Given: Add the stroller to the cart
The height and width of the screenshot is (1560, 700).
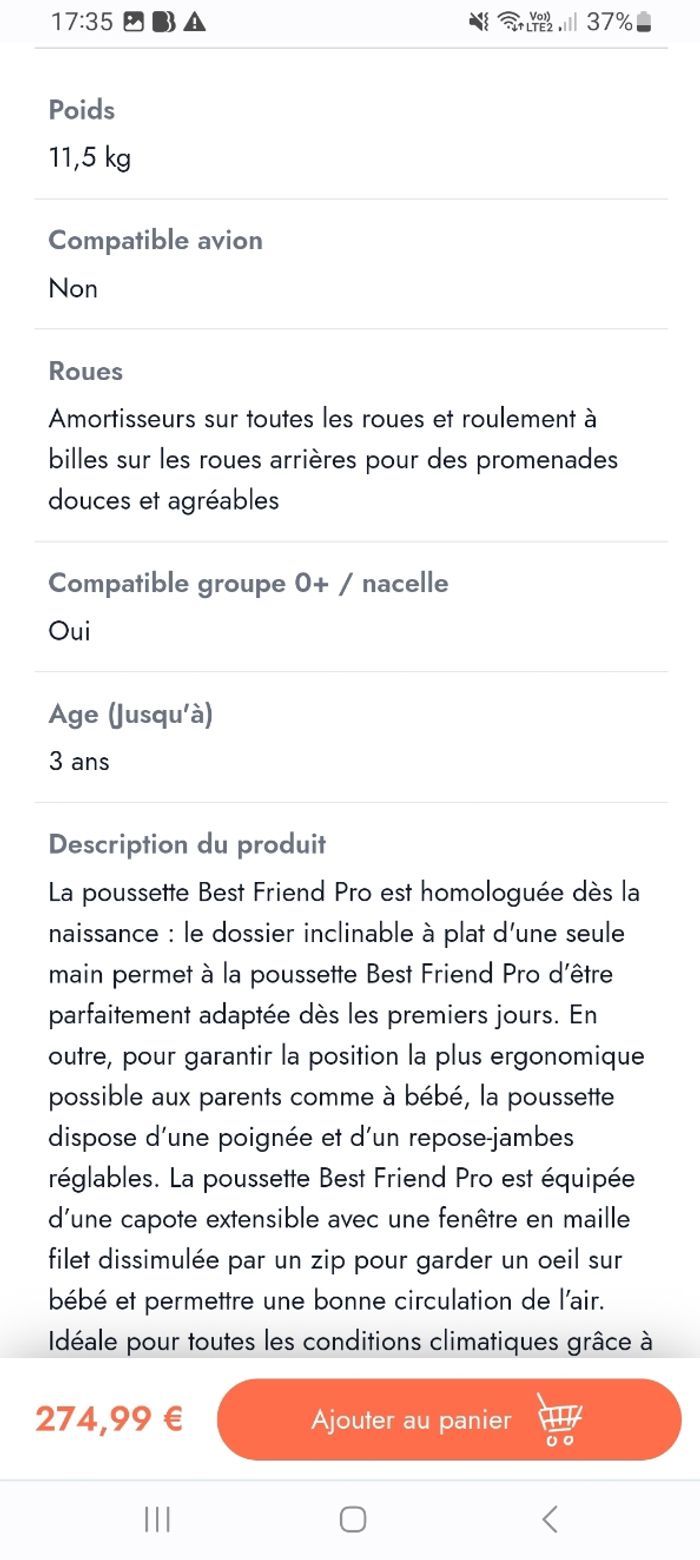Looking at the screenshot, I should (448, 1420).
